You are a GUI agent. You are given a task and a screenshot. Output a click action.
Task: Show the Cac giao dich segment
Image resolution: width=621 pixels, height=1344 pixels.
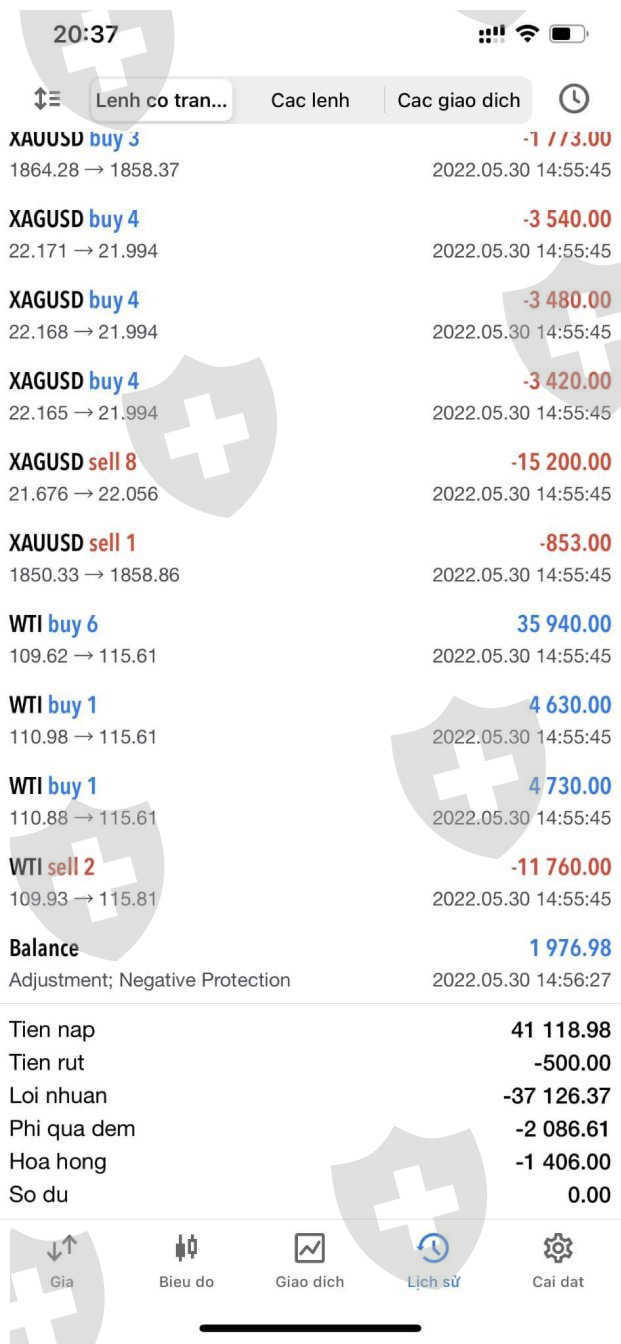(x=458, y=100)
